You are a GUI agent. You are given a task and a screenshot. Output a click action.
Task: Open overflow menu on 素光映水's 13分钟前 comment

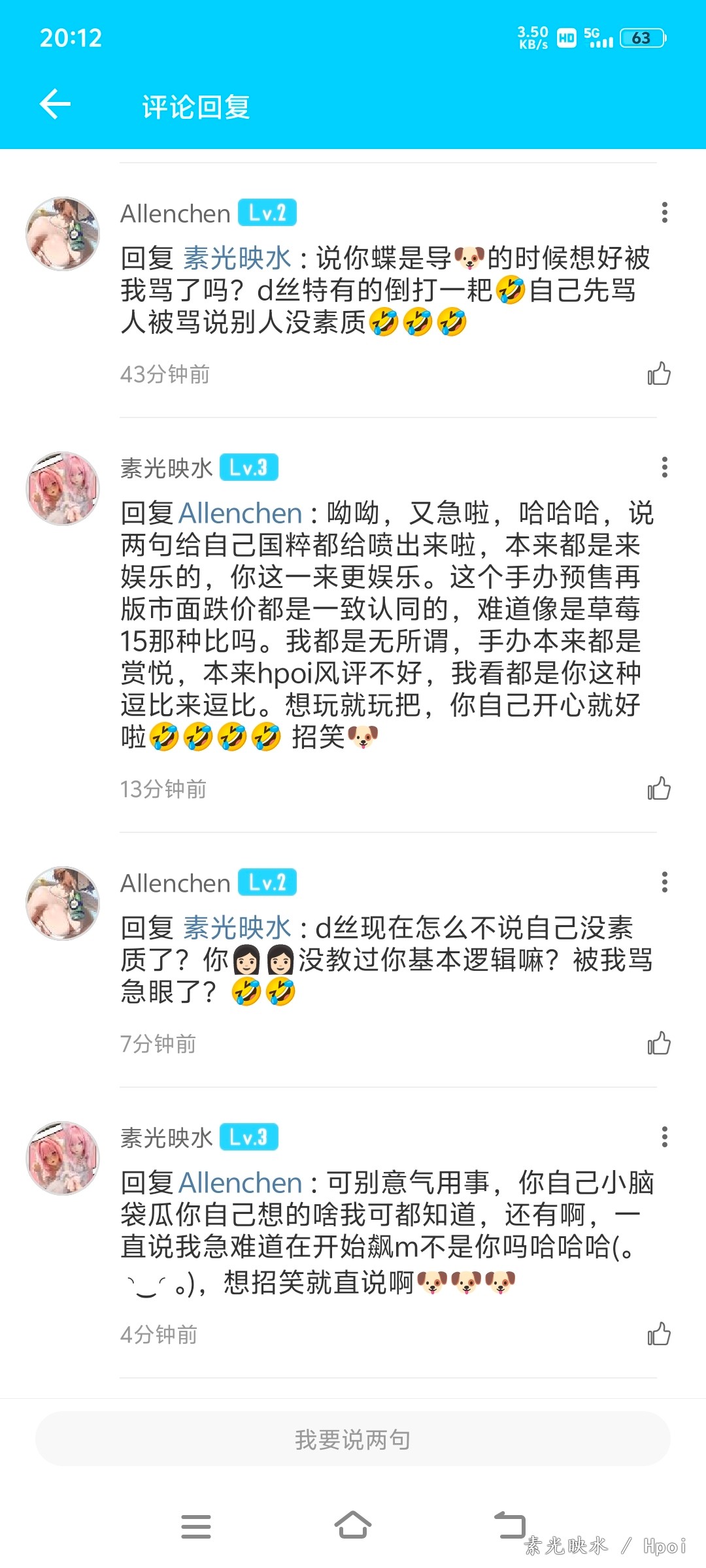click(664, 467)
